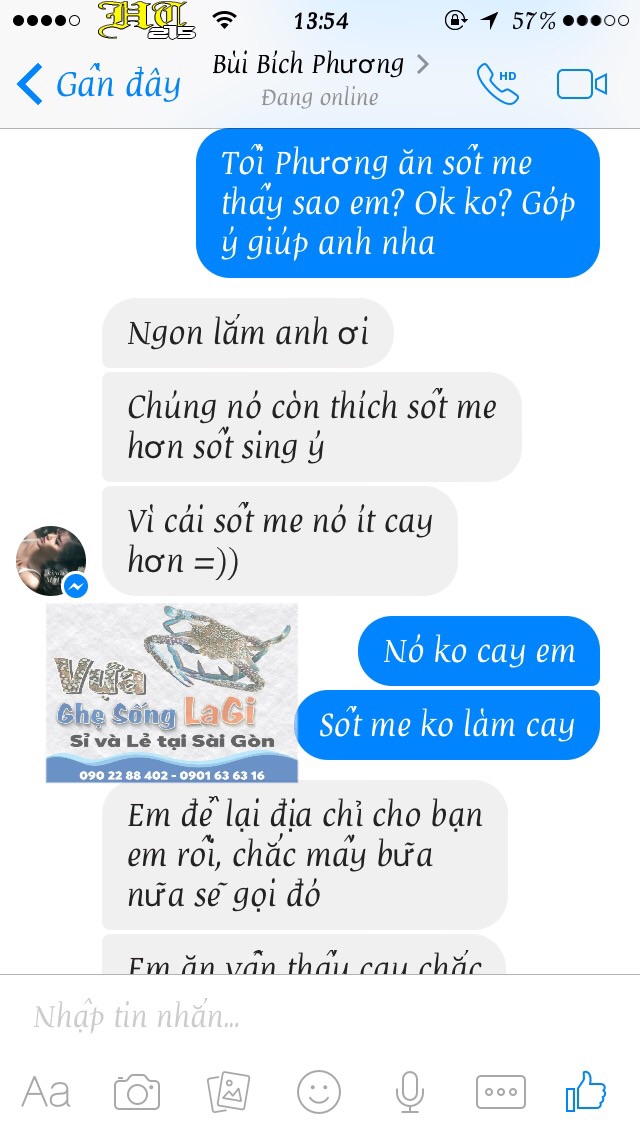Viewport: 640px width, 1136px height.
Task: Open the camera to take a photo
Action: click(137, 1091)
